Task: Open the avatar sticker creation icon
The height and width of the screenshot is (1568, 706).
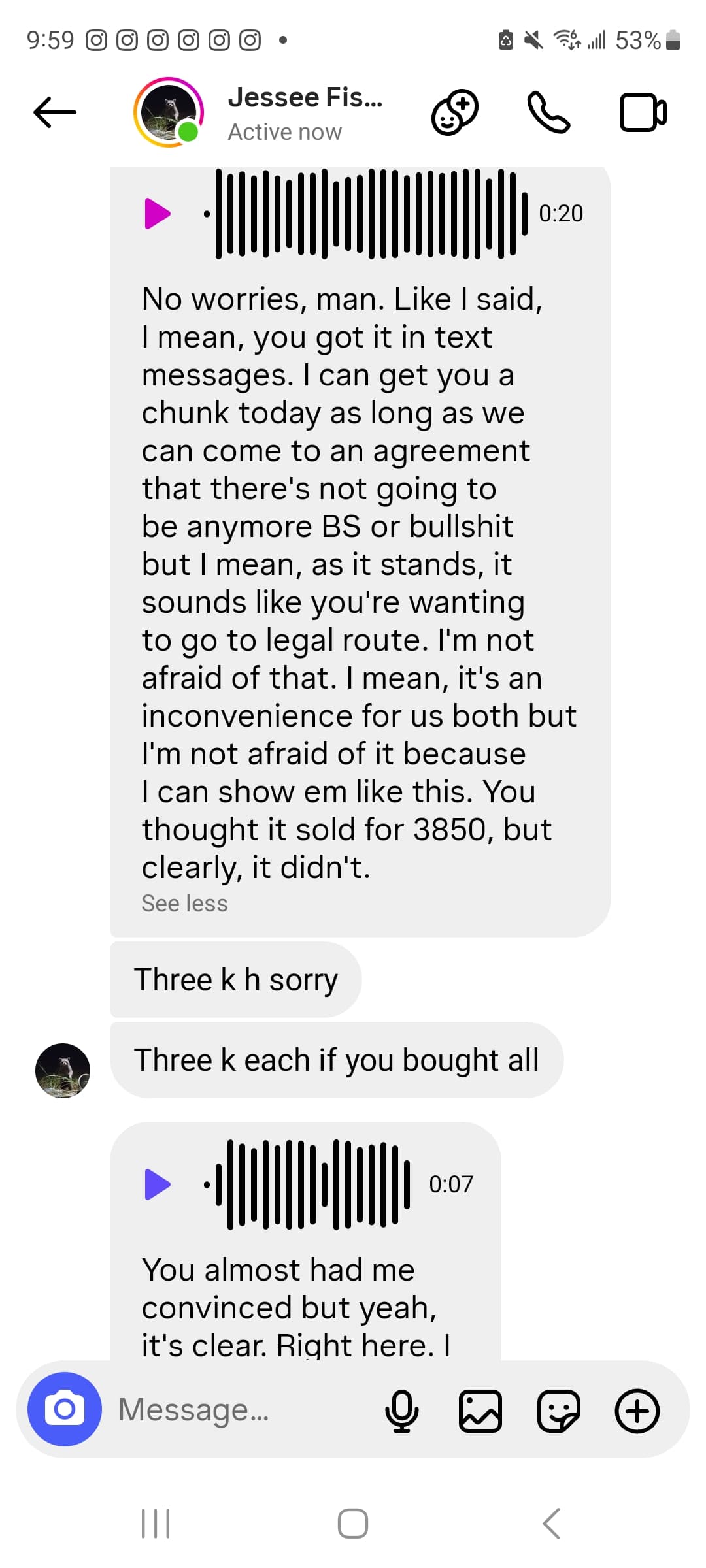Action: 454,112
